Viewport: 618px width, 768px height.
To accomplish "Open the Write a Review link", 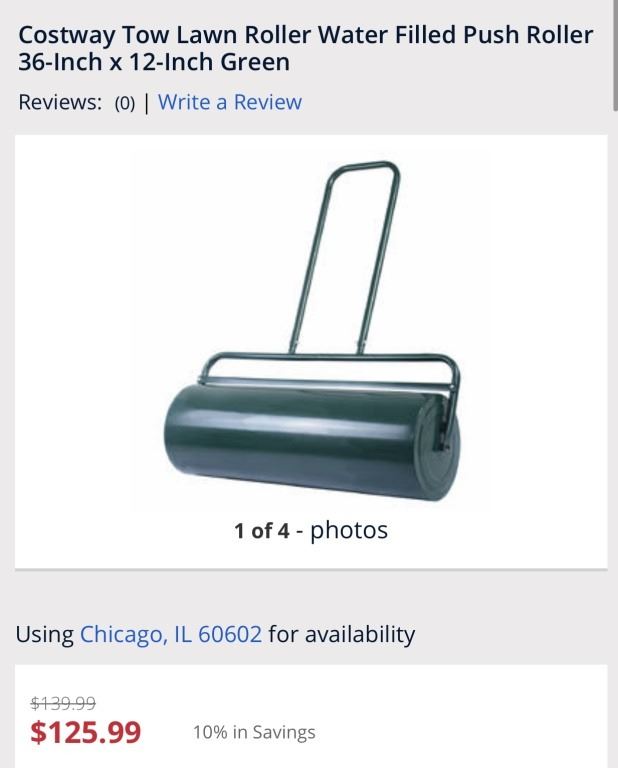I will coord(229,102).
